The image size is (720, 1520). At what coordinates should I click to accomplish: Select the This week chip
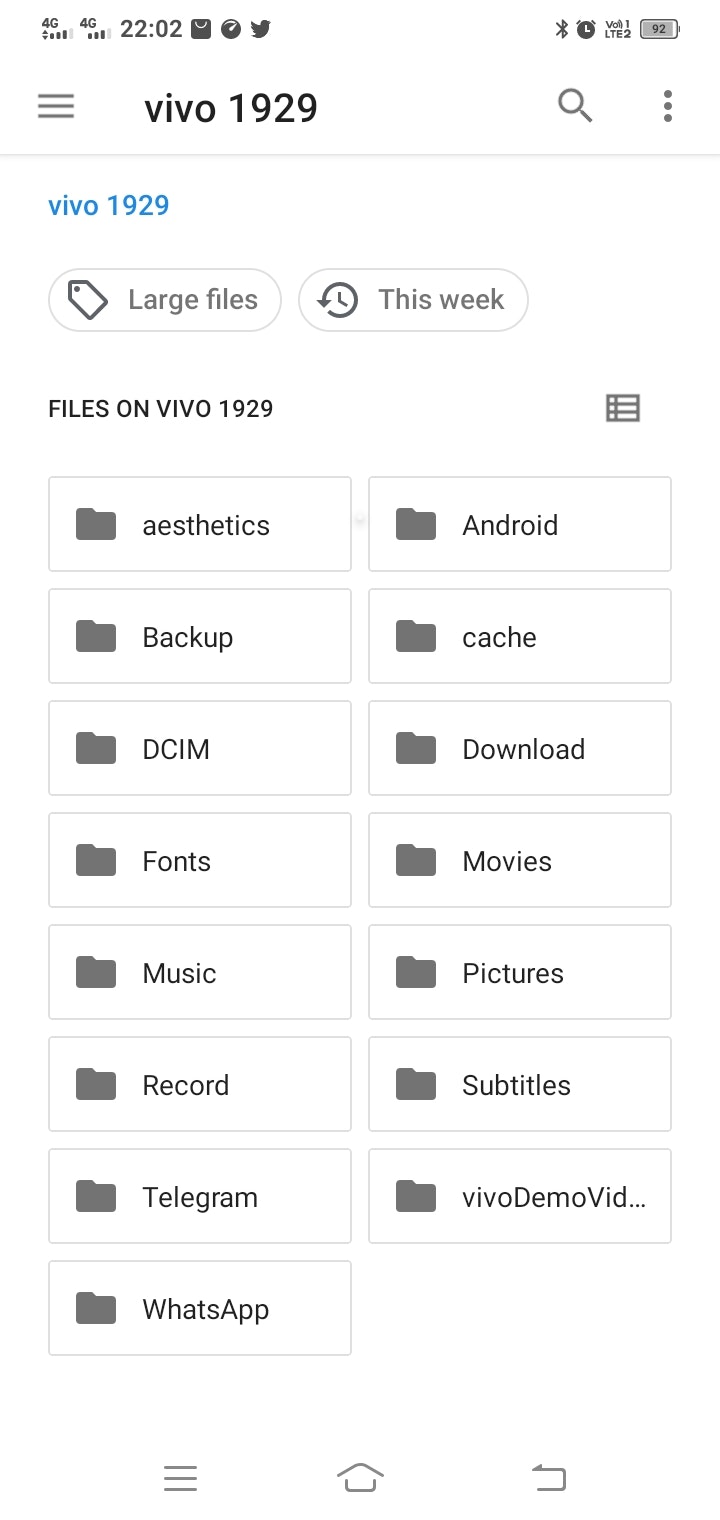[413, 300]
